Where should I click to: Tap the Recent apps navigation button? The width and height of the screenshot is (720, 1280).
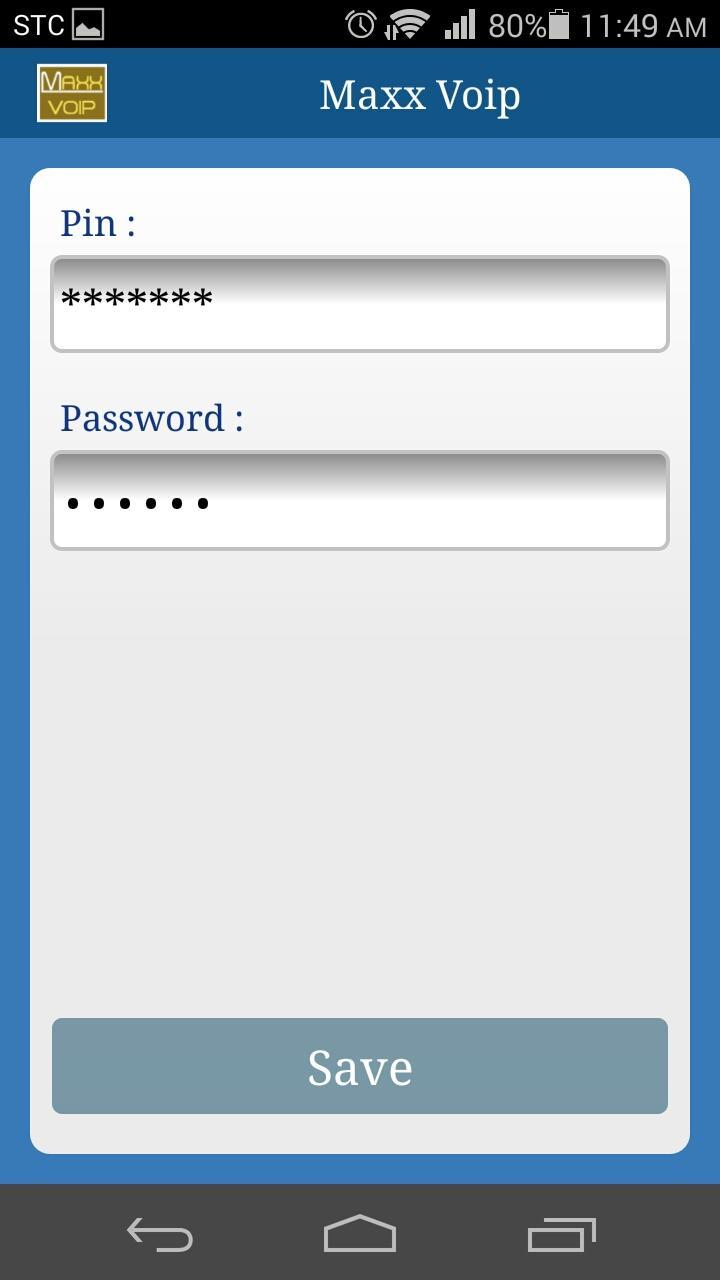click(x=560, y=1236)
